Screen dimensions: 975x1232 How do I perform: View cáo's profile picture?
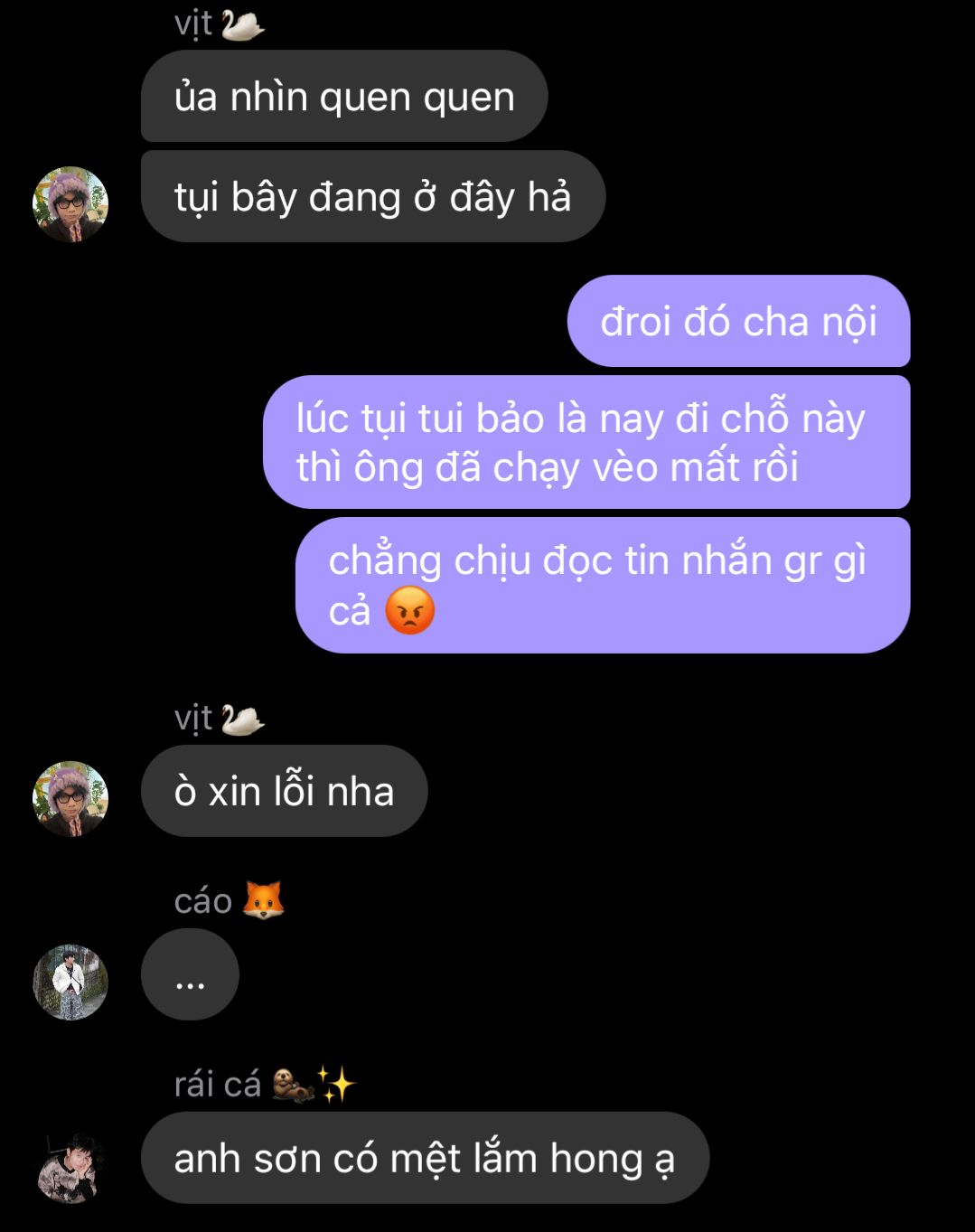click(70, 982)
